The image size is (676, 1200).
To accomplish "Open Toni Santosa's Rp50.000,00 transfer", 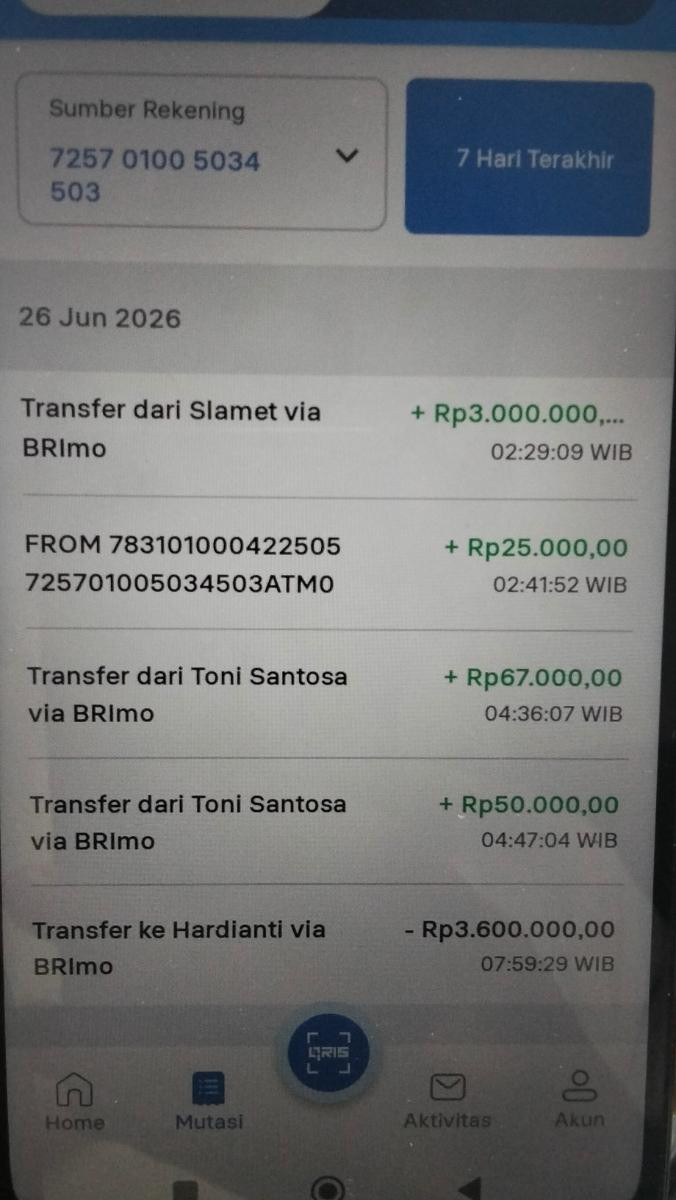I will (326, 822).
